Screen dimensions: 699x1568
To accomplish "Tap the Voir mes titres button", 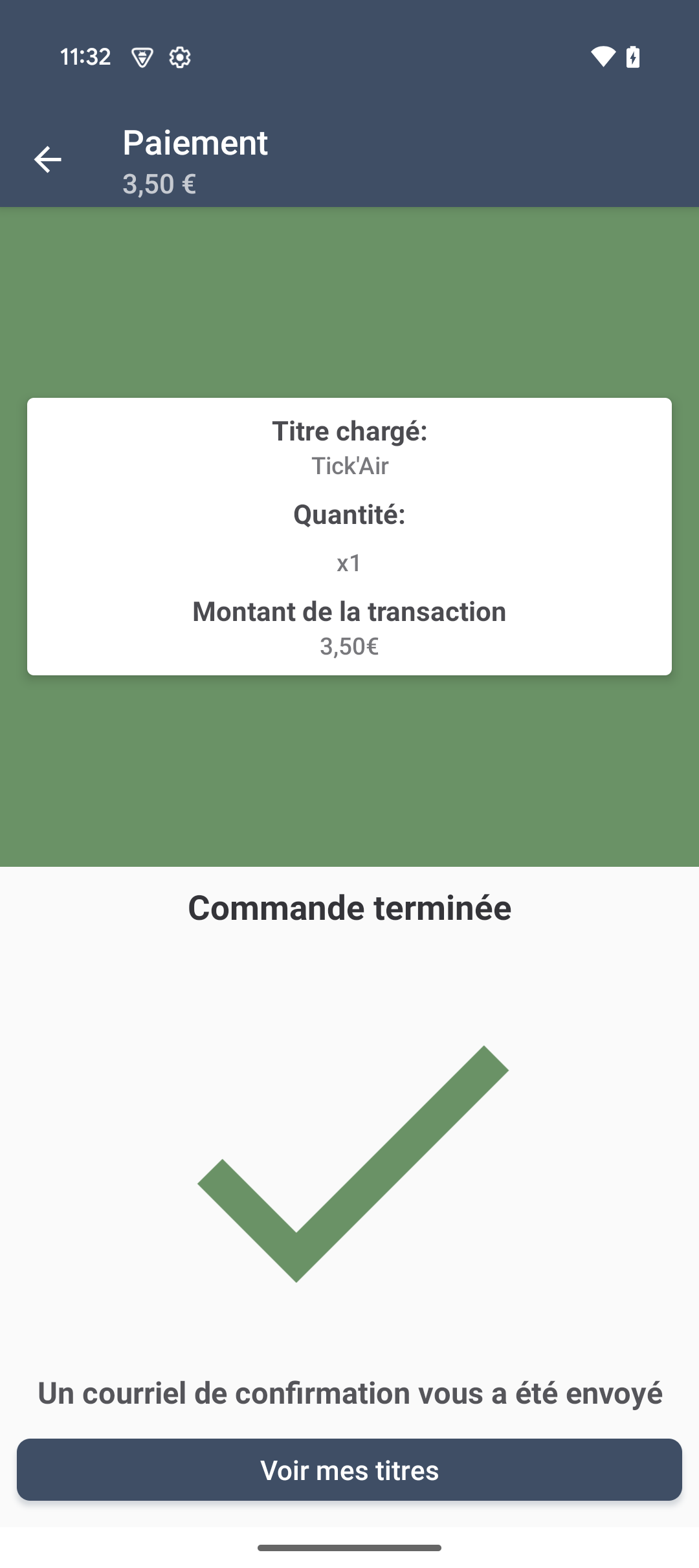I will (x=349, y=1470).
